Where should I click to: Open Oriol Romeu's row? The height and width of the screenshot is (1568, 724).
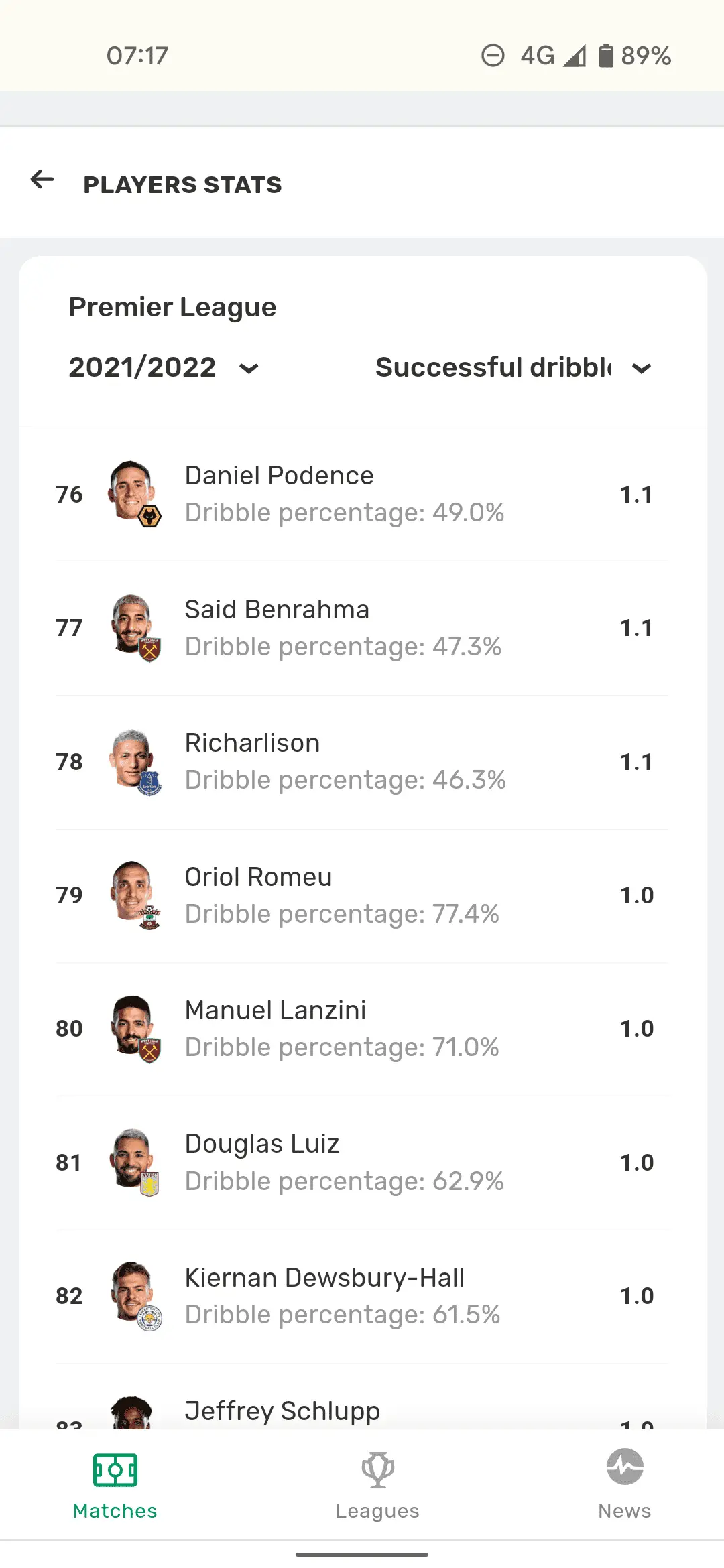pos(362,896)
